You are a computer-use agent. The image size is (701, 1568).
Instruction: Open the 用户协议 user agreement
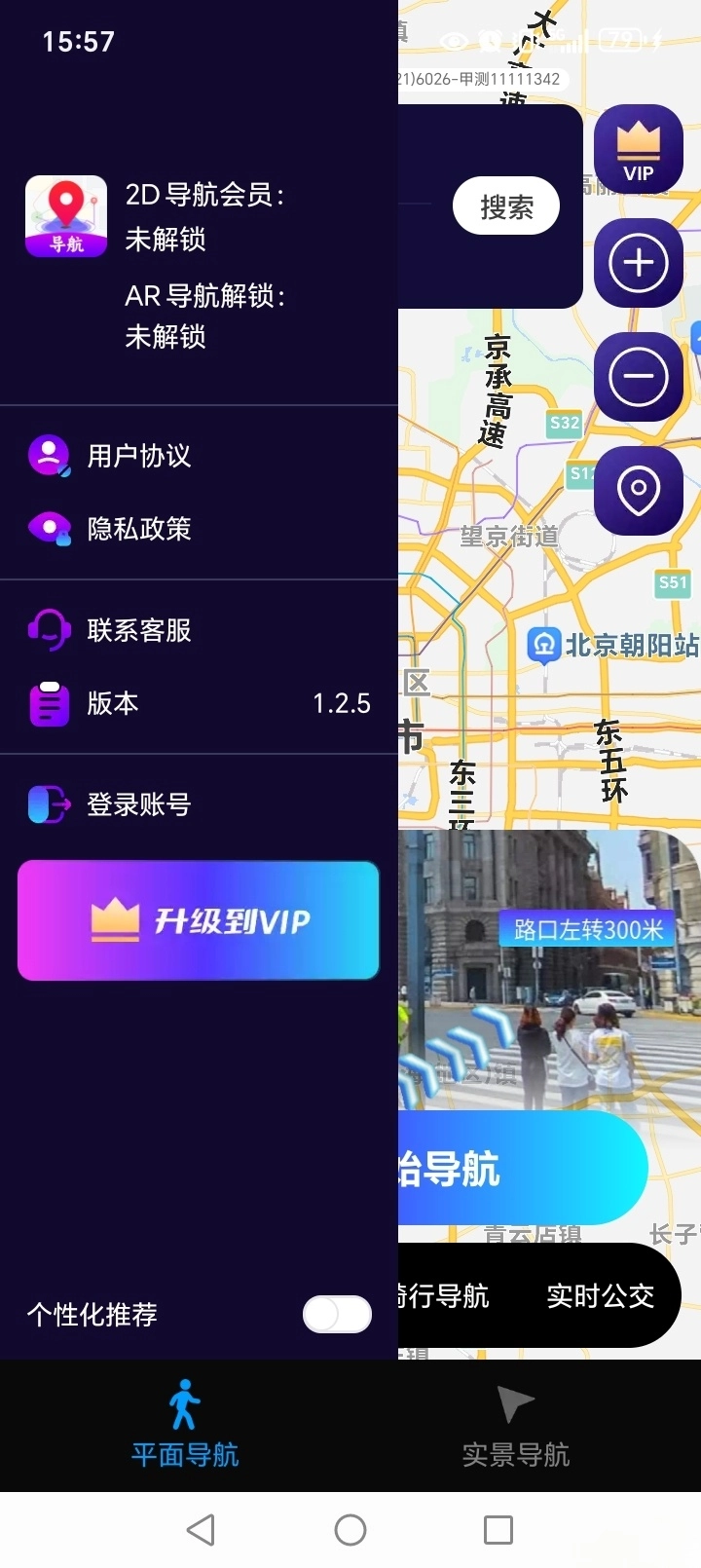tap(138, 456)
